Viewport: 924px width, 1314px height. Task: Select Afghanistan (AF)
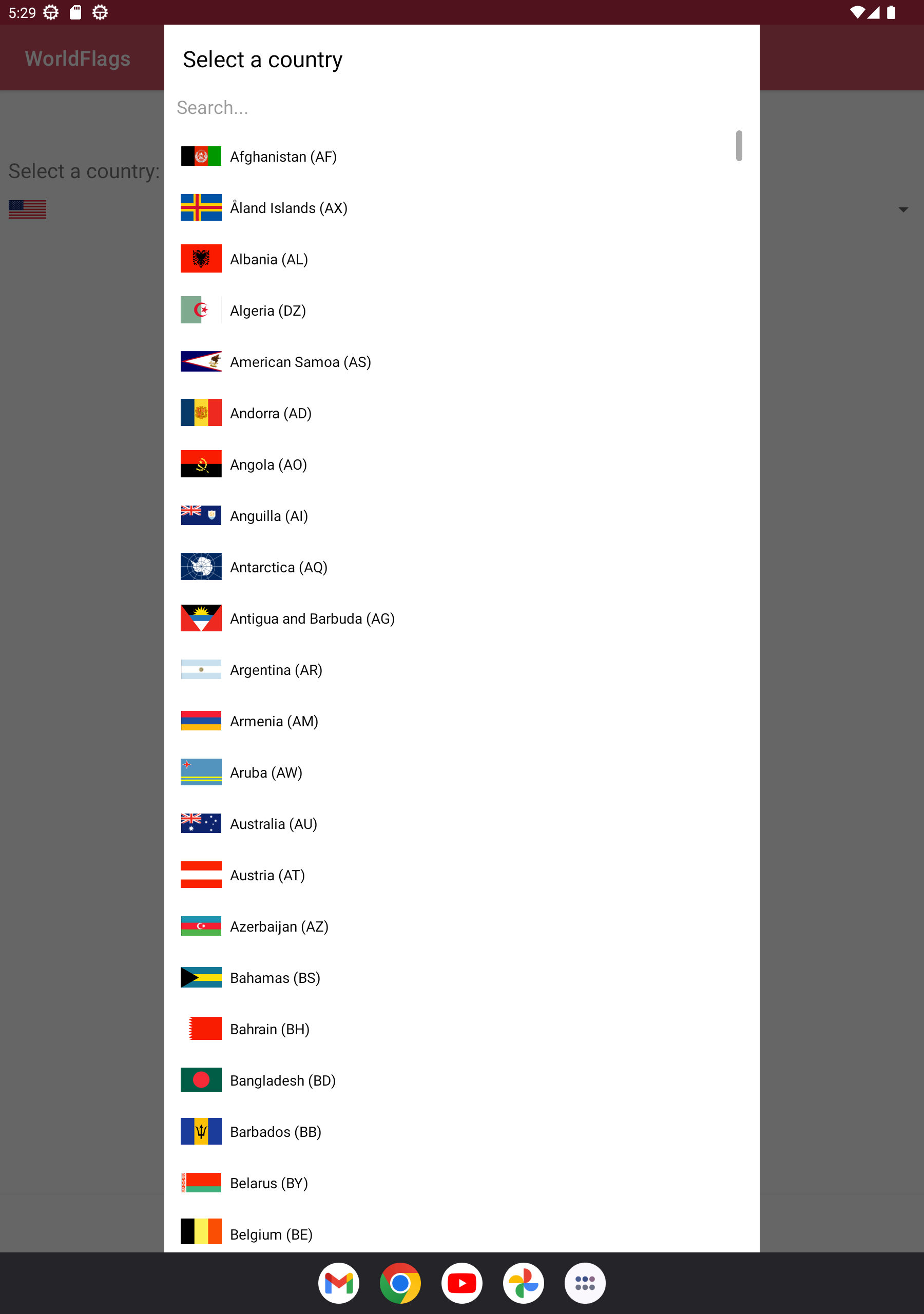283,157
